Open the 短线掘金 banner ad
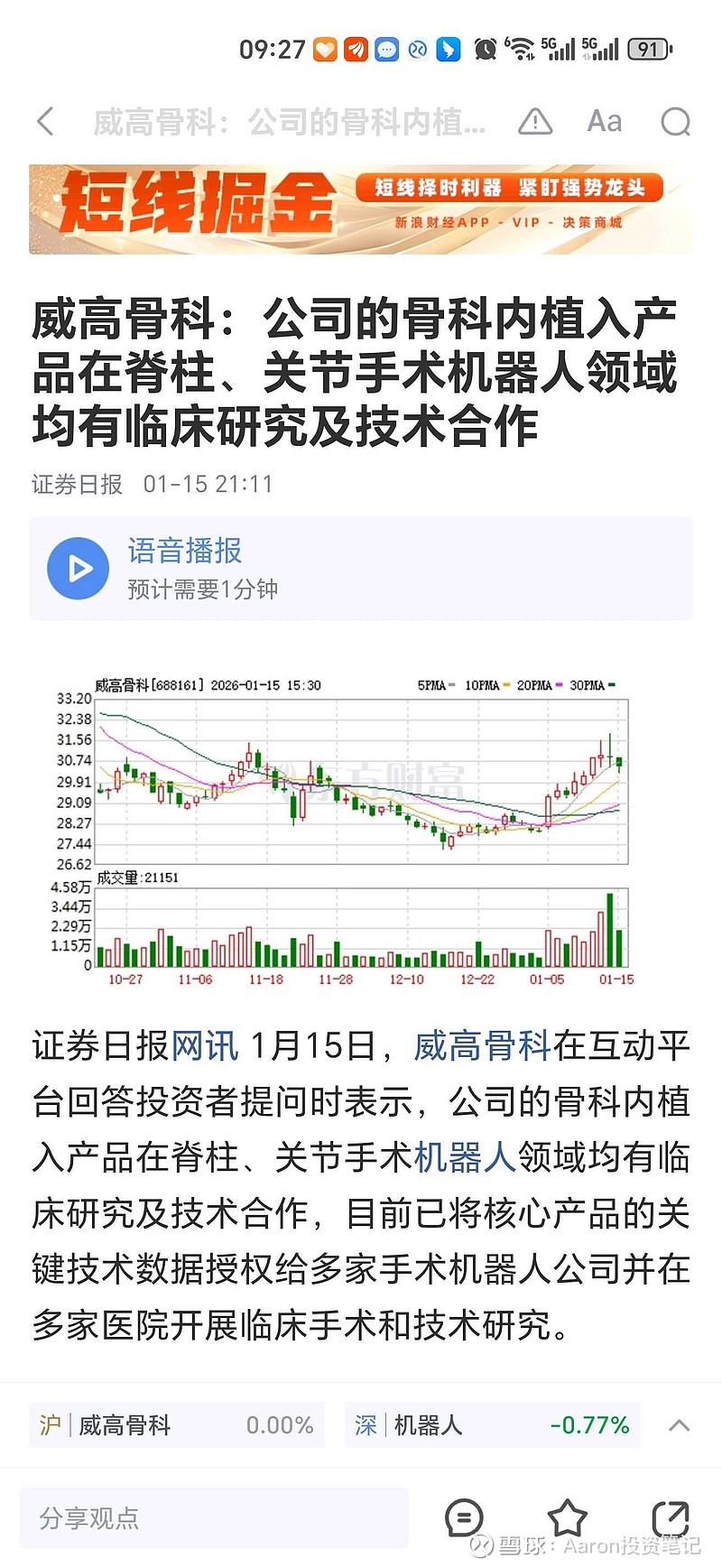The height and width of the screenshot is (1568, 722). pyautogui.click(x=361, y=209)
